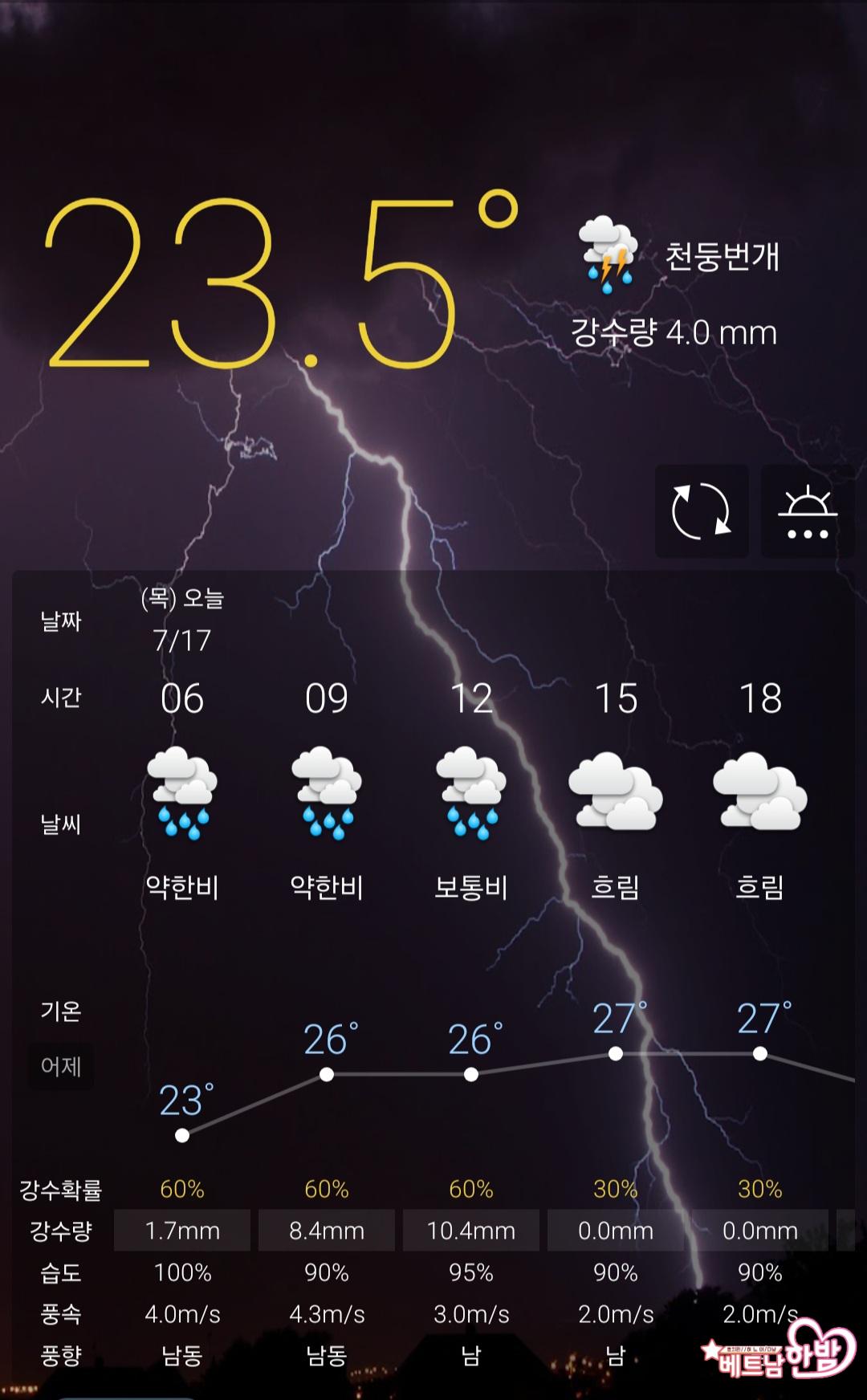867x1400 pixels.
Task: Toggle the 어제 (yesterday) temperature comparison
Action: [61, 1066]
